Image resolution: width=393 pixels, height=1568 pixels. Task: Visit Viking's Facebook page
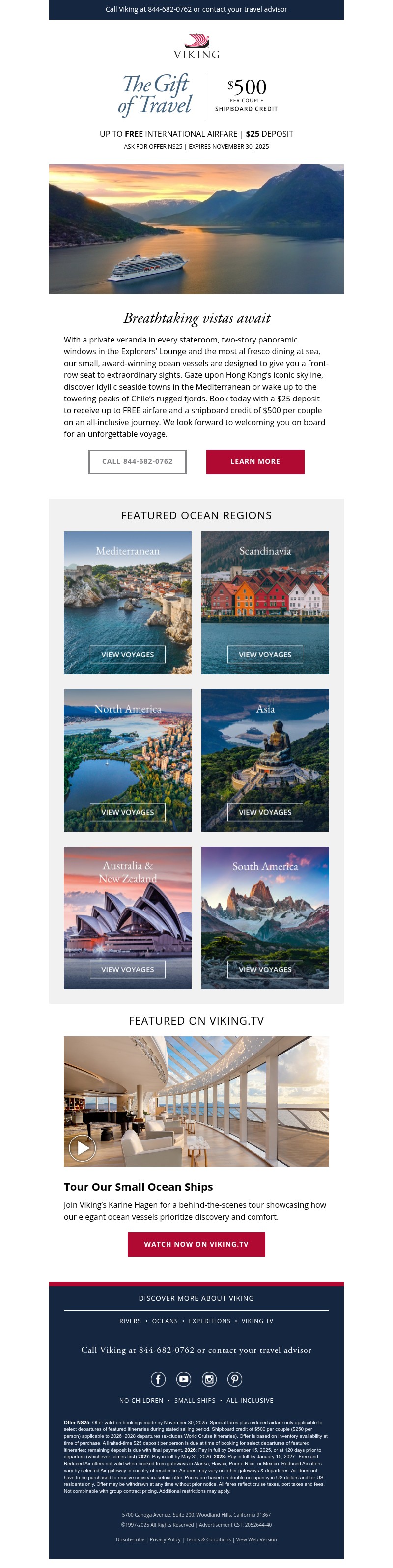pos(158,1379)
